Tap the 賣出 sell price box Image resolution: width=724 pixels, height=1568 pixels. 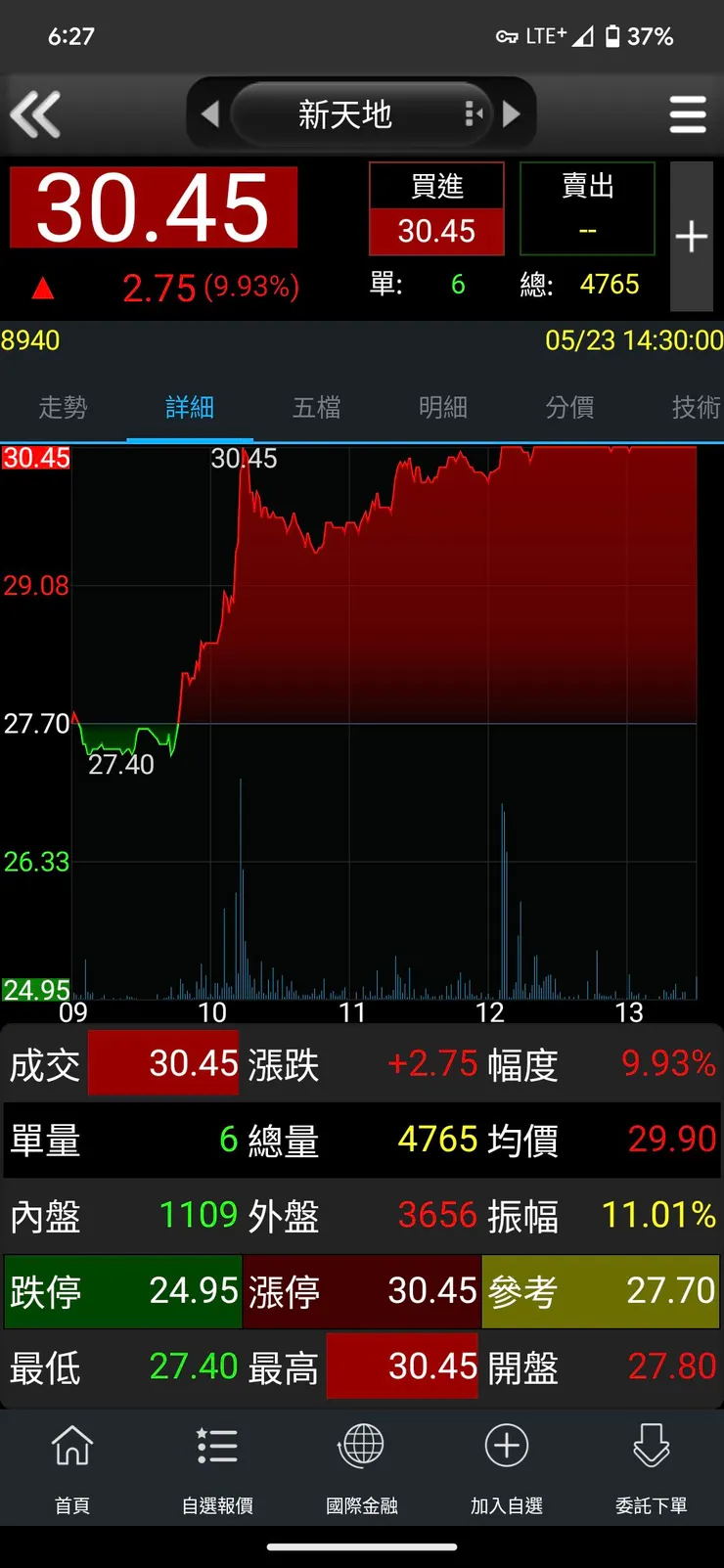[x=587, y=209]
